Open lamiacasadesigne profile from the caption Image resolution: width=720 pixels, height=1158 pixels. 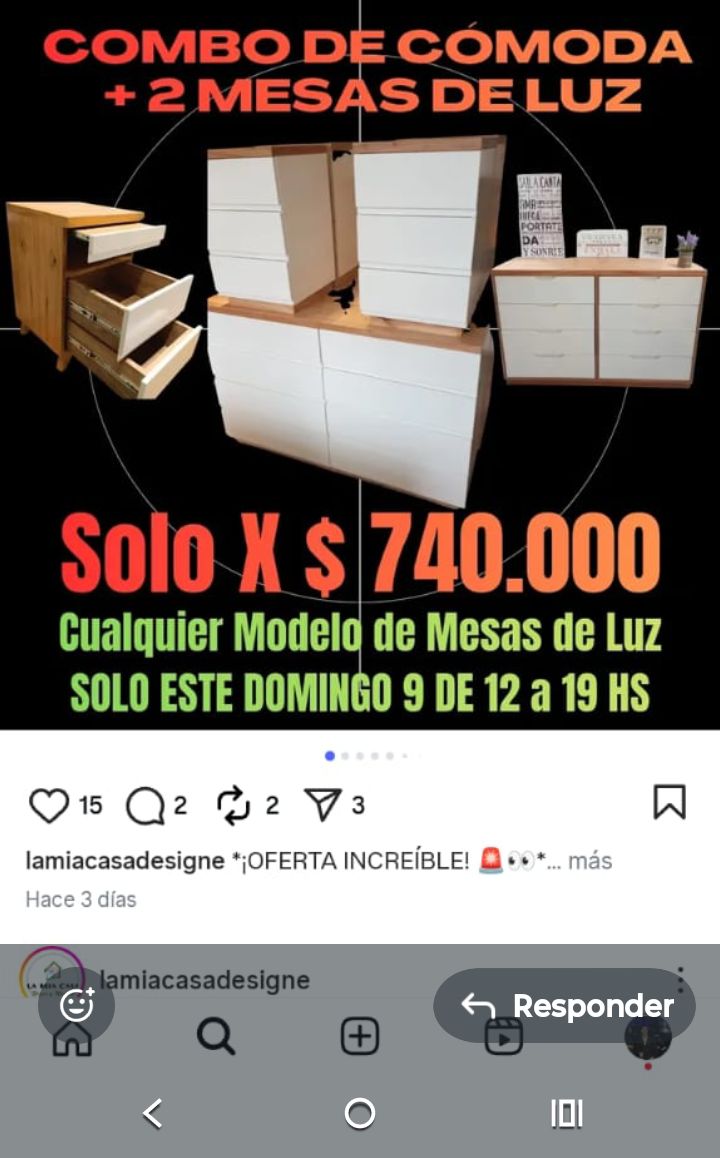coord(125,861)
